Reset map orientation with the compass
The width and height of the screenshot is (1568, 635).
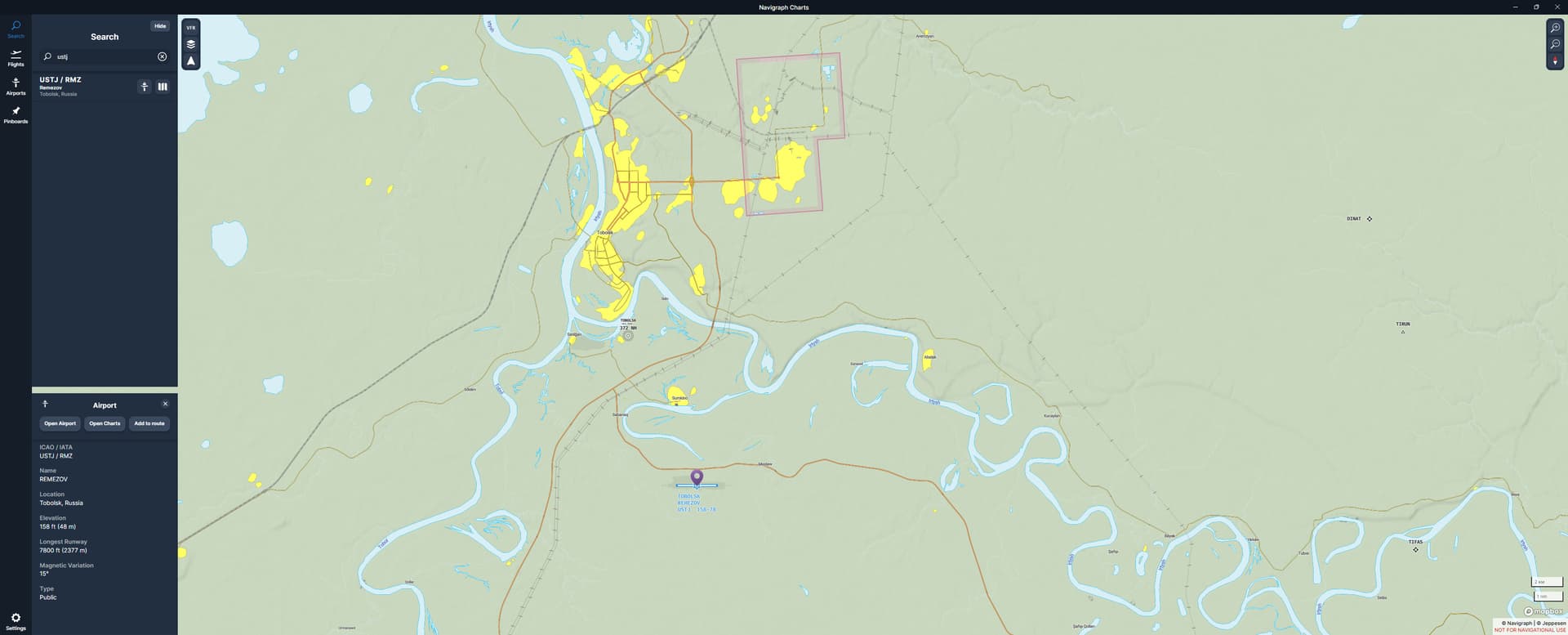1555,61
